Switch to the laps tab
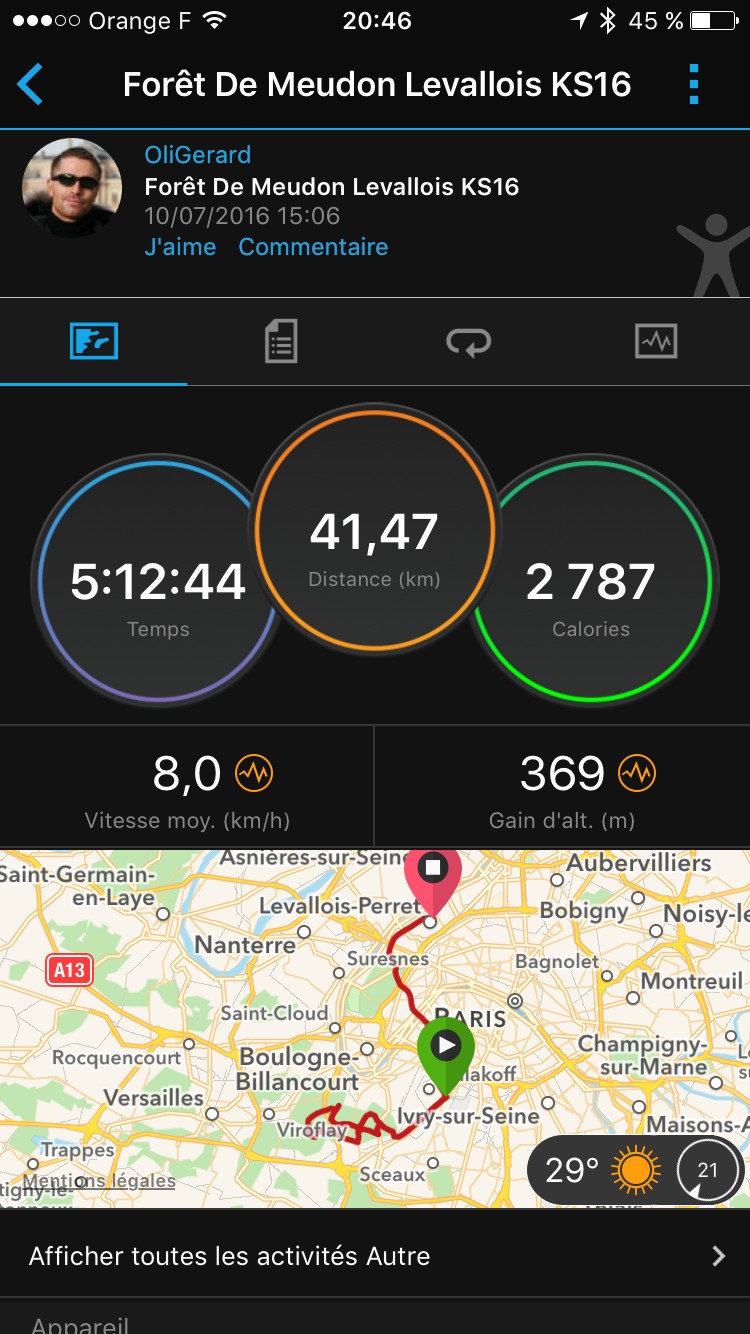750x1334 pixels. (468, 341)
